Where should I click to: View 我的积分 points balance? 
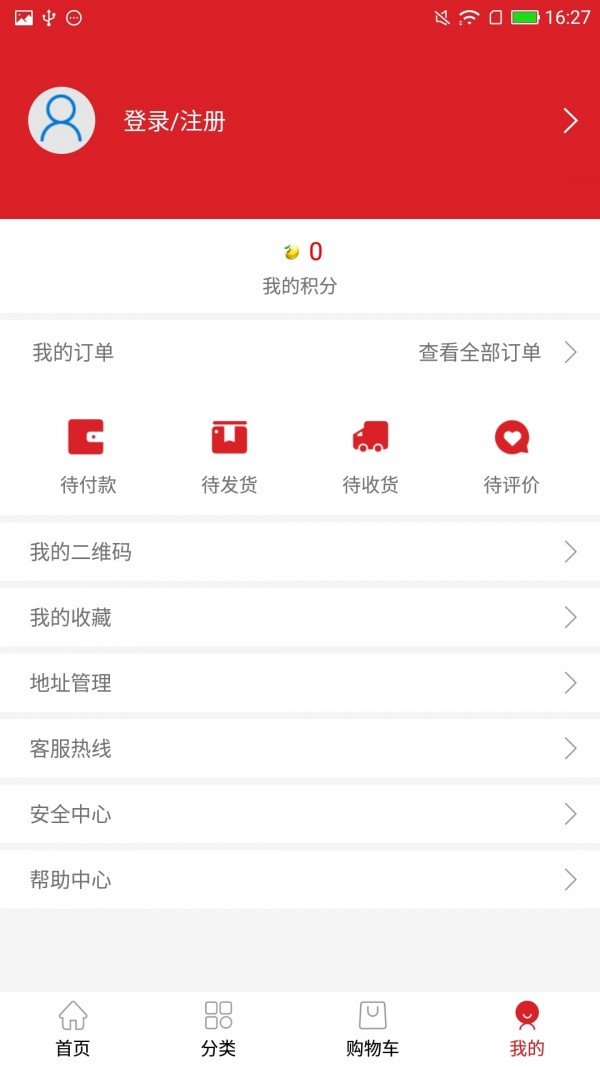[x=300, y=268]
